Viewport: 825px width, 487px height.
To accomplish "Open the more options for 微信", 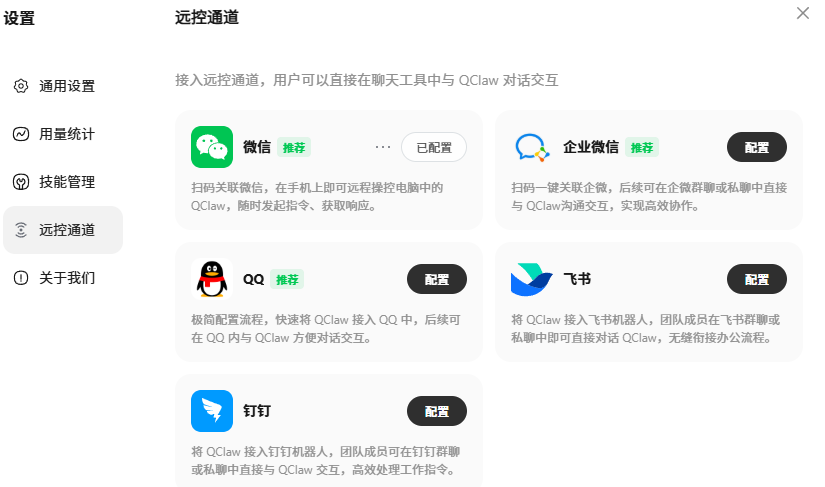I will click(x=383, y=147).
